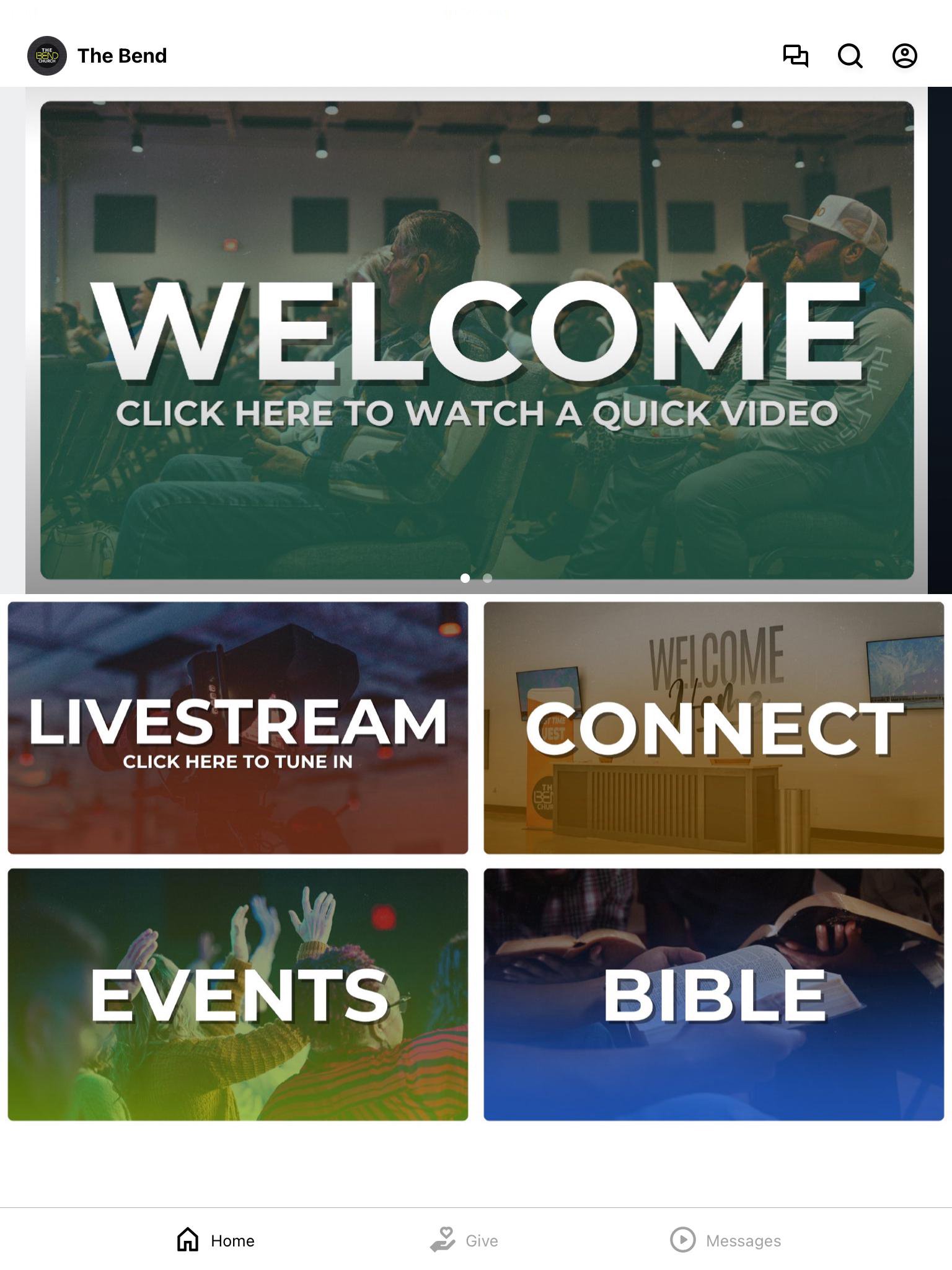
Task: Jump to the second banner page dot
Action: pos(488,578)
